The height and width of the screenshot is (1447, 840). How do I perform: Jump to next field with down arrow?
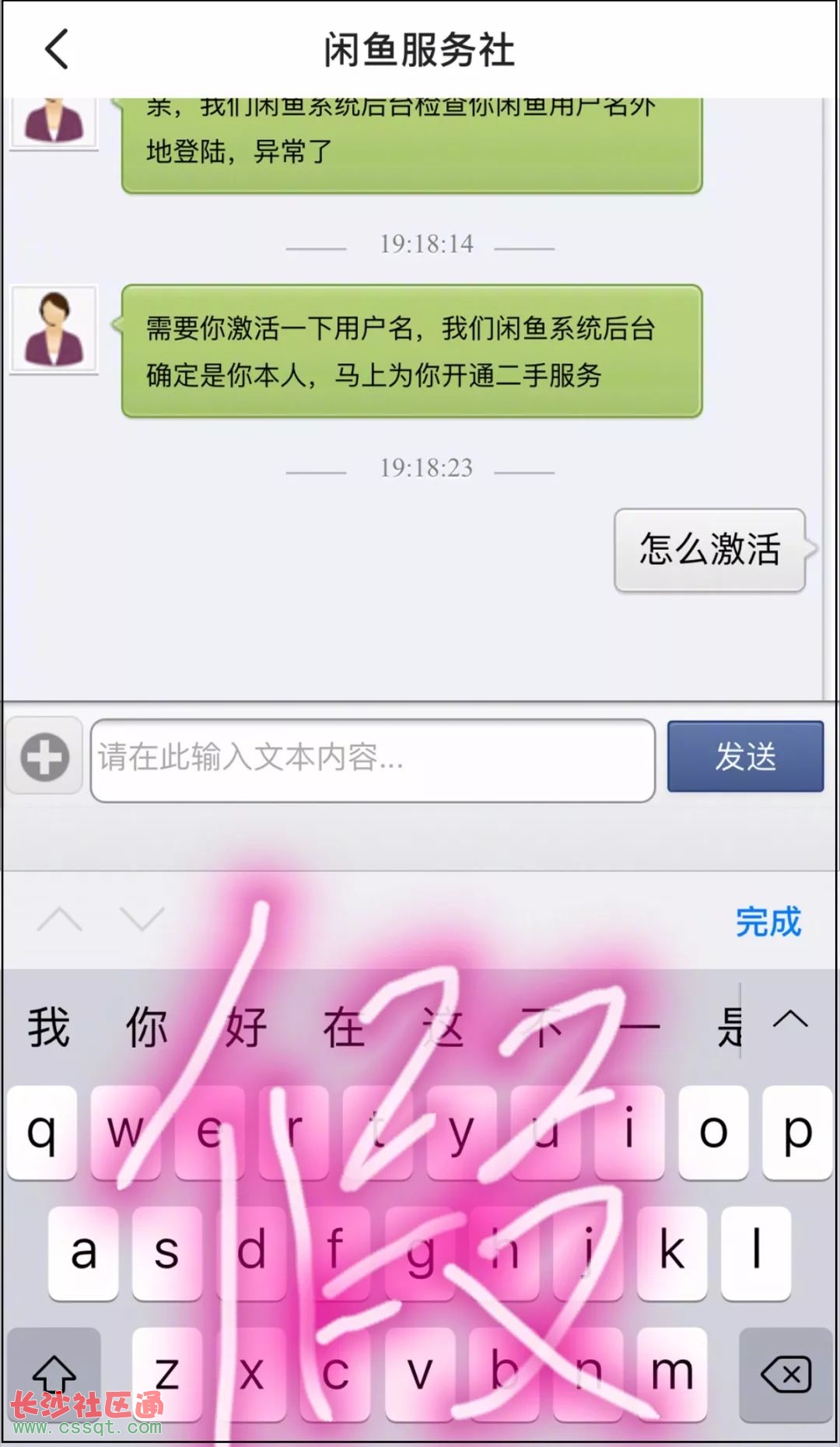(x=142, y=920)
